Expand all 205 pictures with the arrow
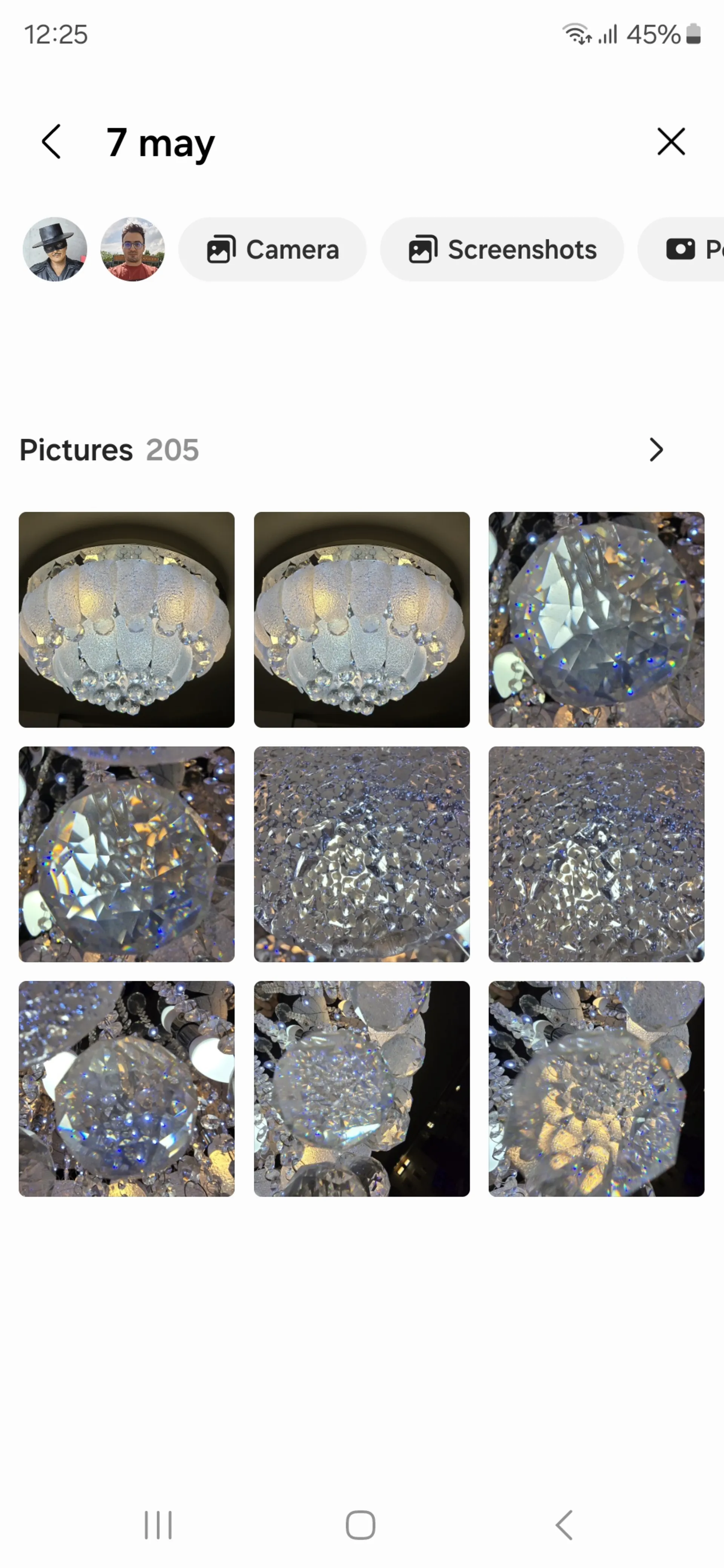 pyautogui.click(x=656, y=450)
